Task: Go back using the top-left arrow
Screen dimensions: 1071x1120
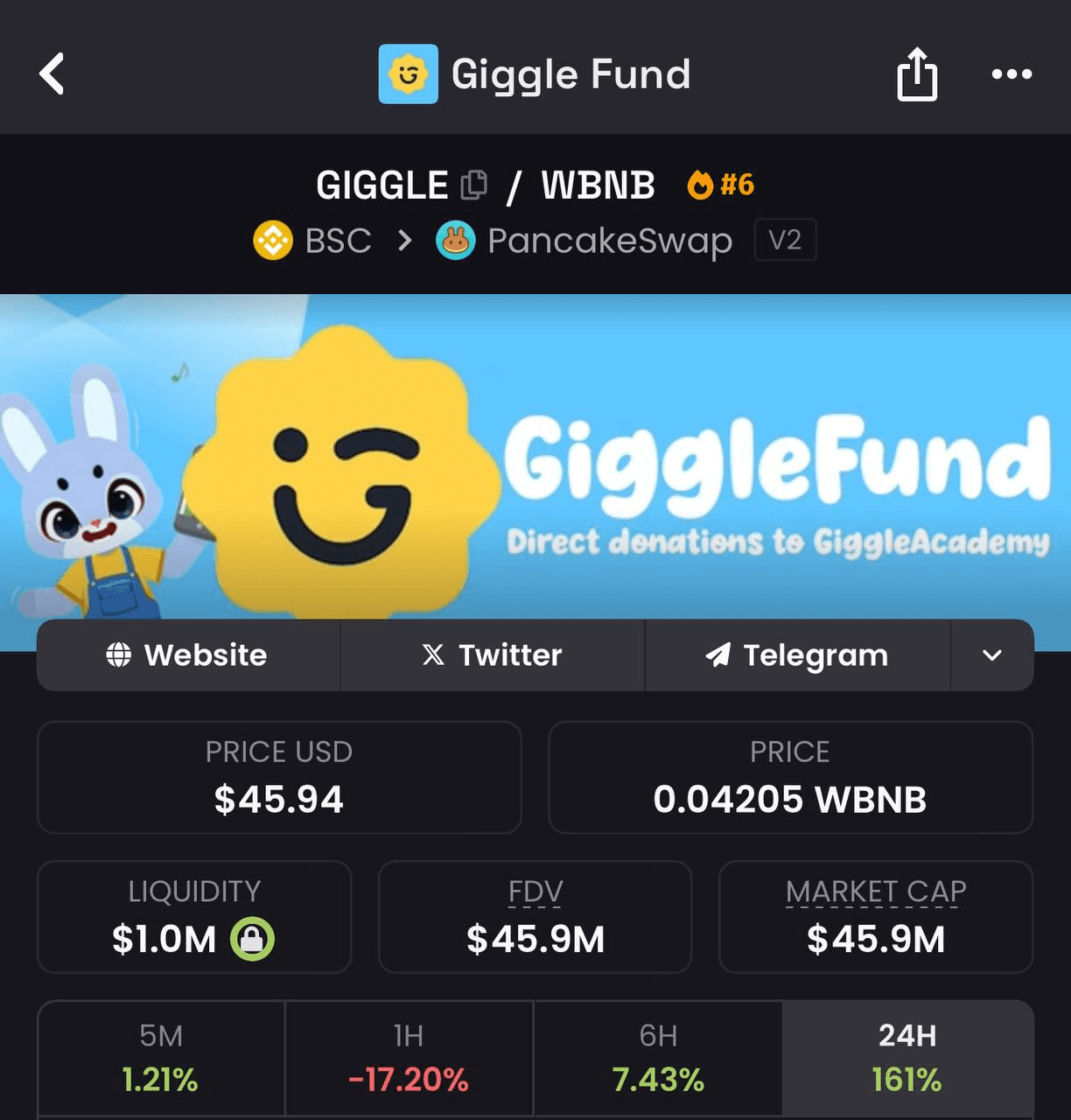Action: click(52, 73)
